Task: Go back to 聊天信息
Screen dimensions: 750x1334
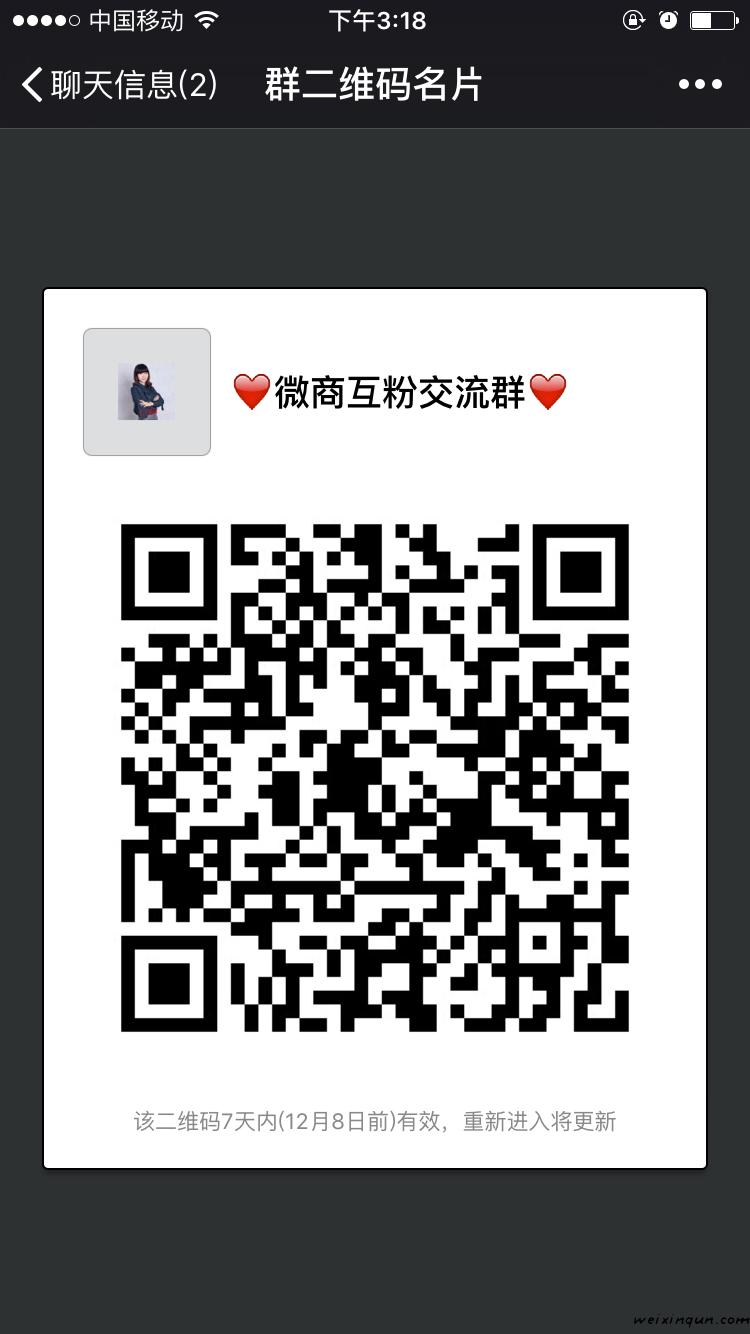Action: click(x=118, y=85)
